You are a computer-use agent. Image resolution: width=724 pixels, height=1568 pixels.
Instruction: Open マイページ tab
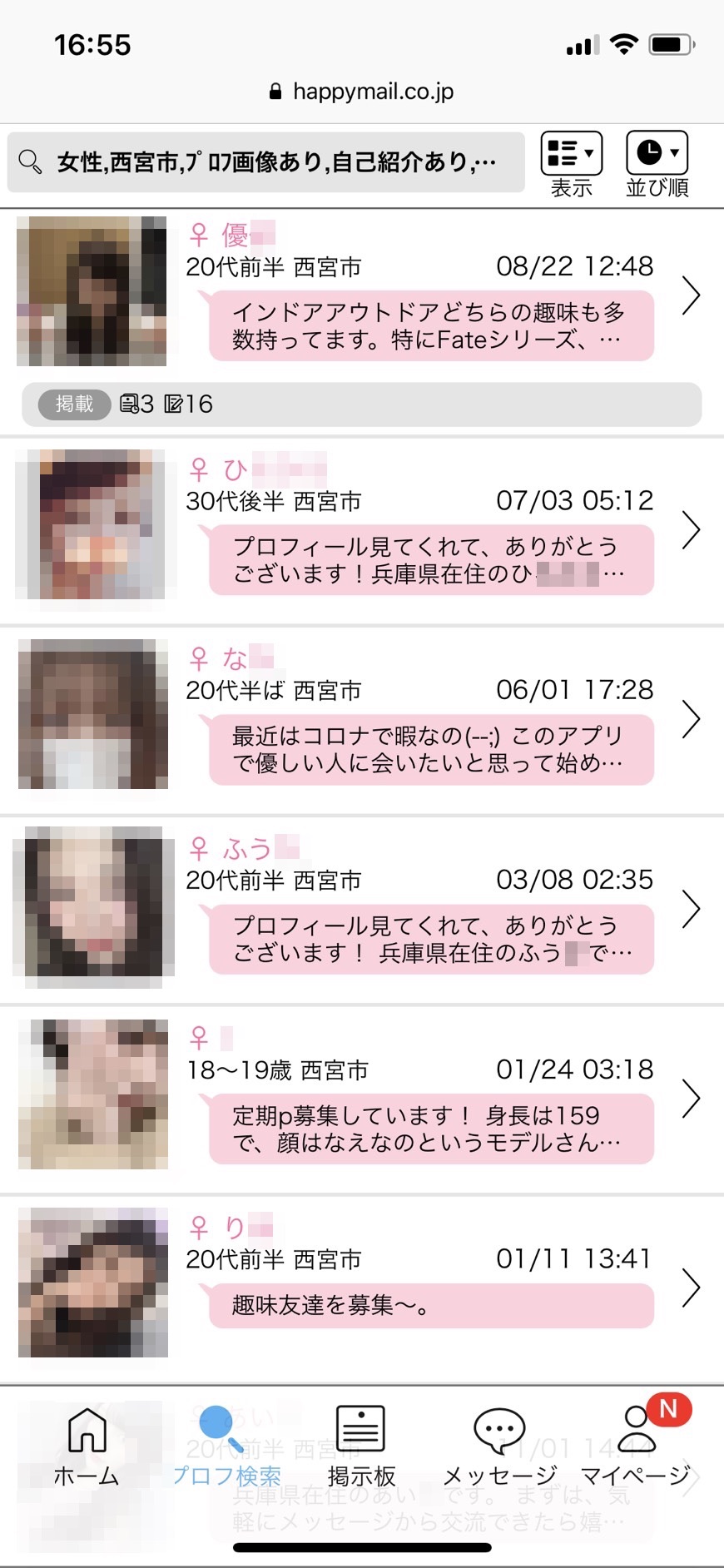[x=637, y=1446]
